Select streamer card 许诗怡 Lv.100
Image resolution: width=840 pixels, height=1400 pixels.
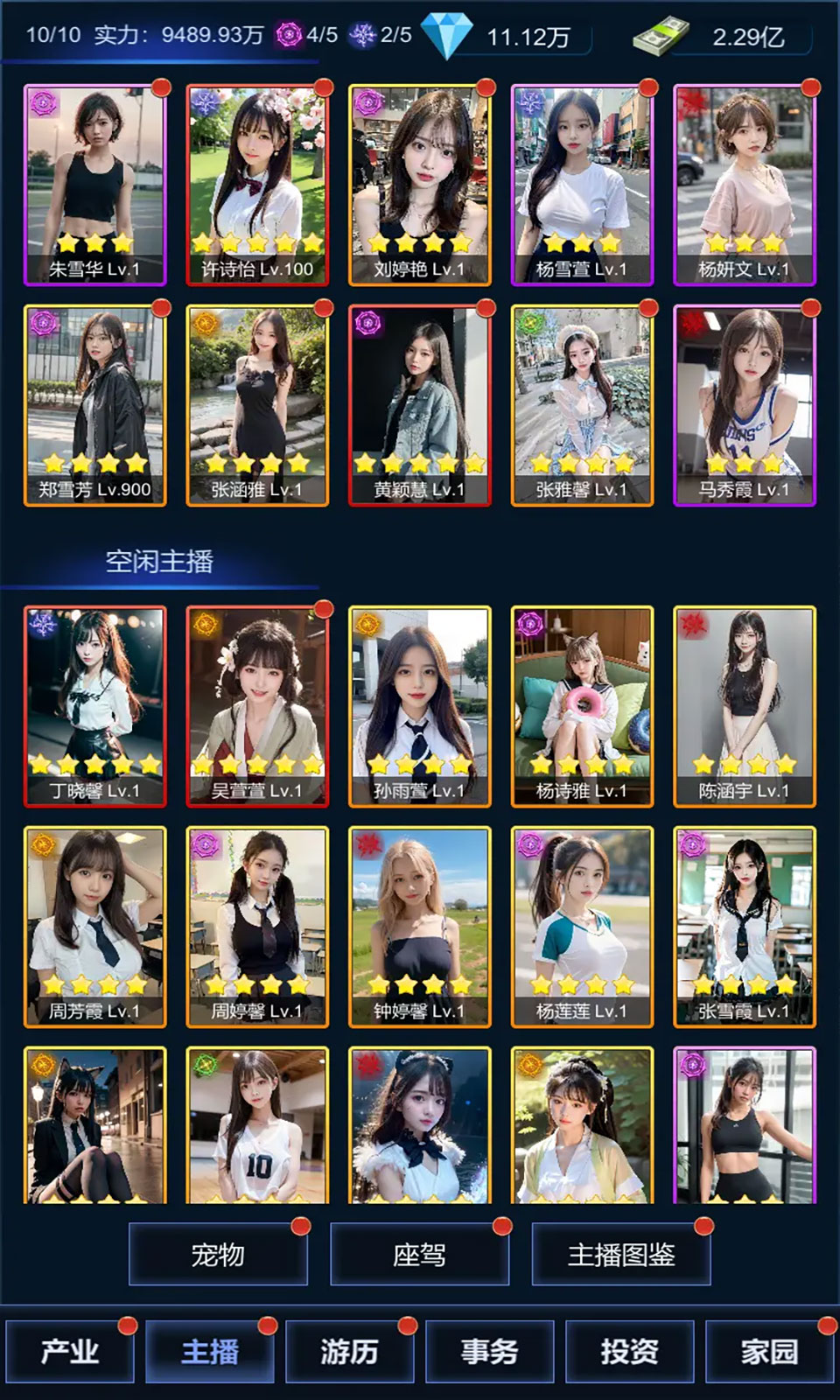click(x=257, y=185)
